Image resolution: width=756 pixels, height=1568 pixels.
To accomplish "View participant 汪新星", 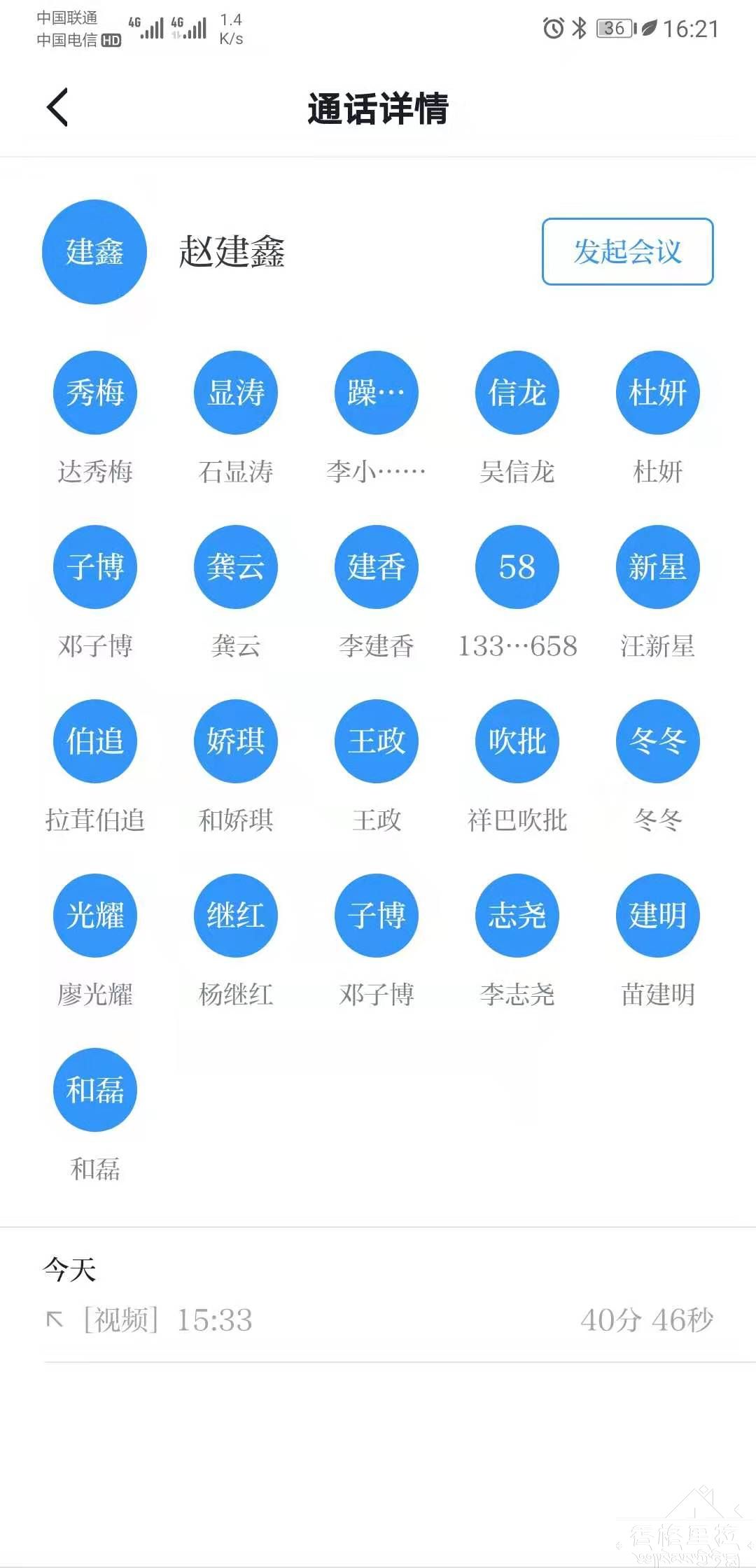I will (657, 567).
